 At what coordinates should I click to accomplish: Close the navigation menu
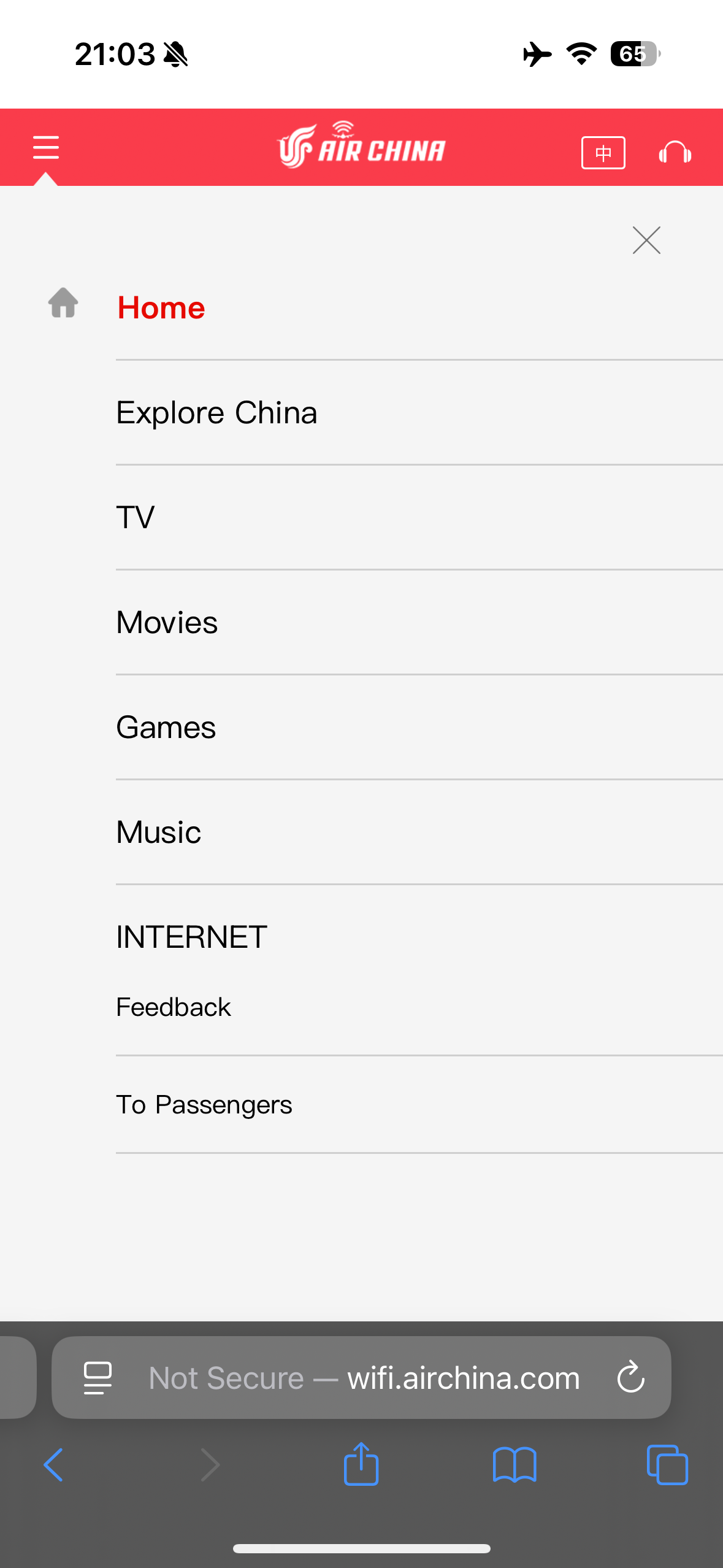pos(646,240)
